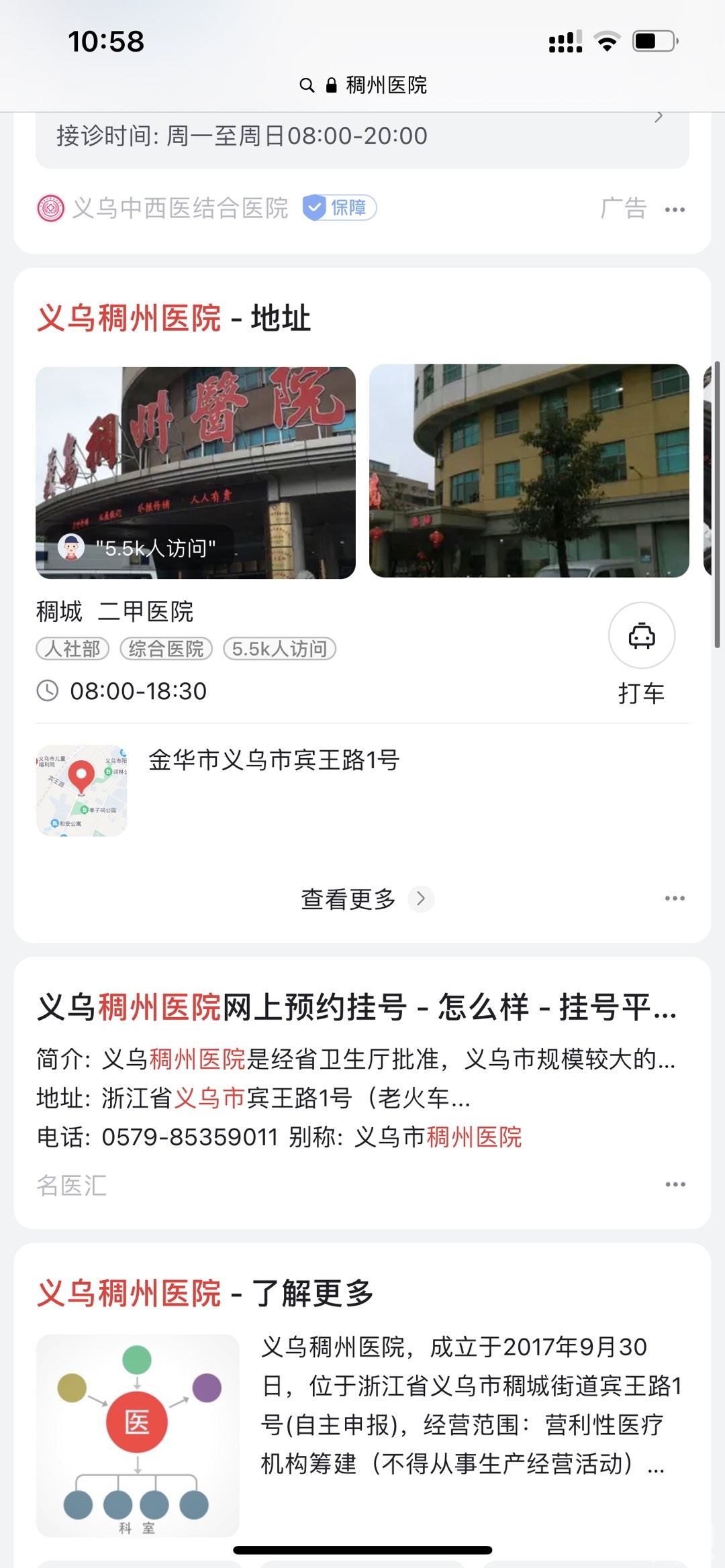Open the overflow menu beside 广告
This screenshot has width=725, height=1568.
tap(675, 210)
